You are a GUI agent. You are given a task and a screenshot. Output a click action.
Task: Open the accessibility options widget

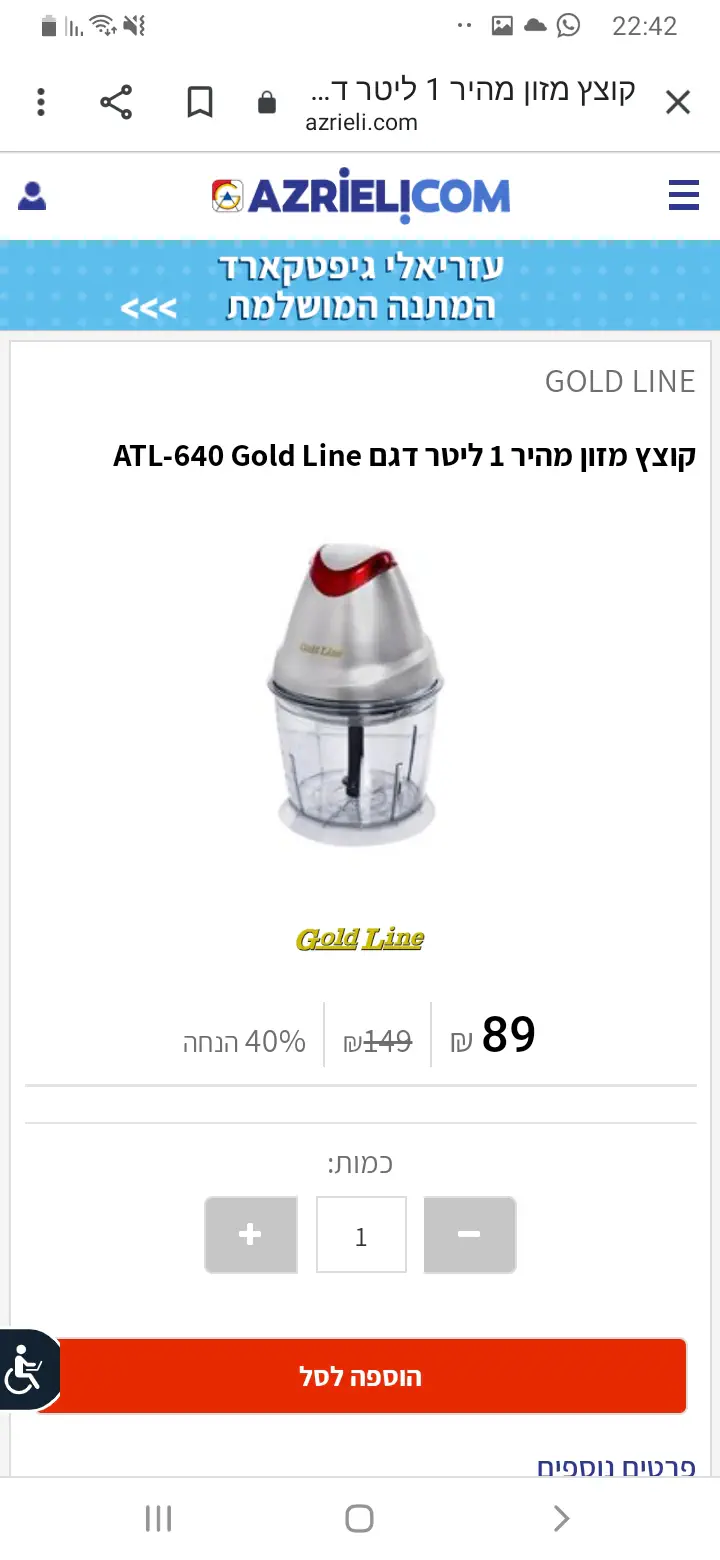click(26, 1371)
